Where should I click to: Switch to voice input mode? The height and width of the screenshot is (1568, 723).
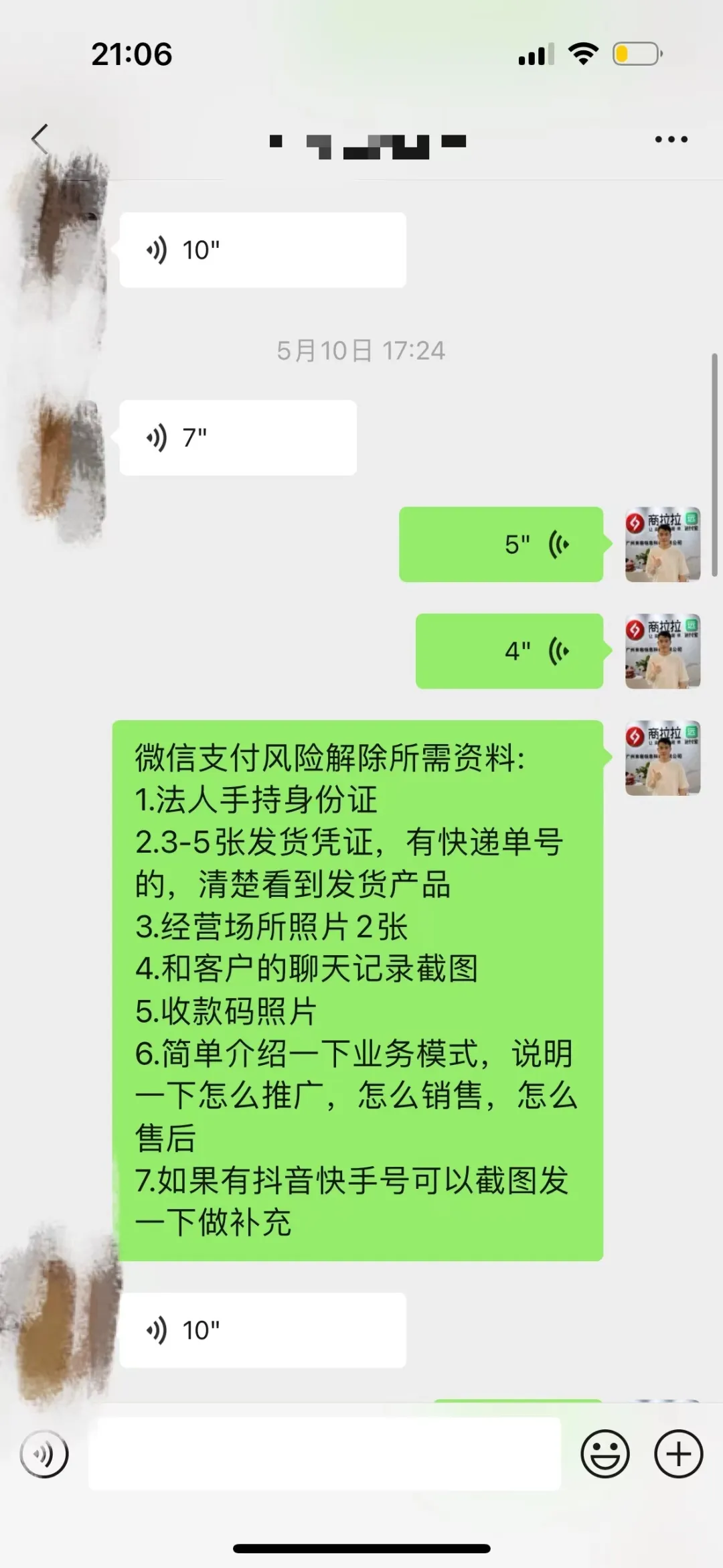44,1454
